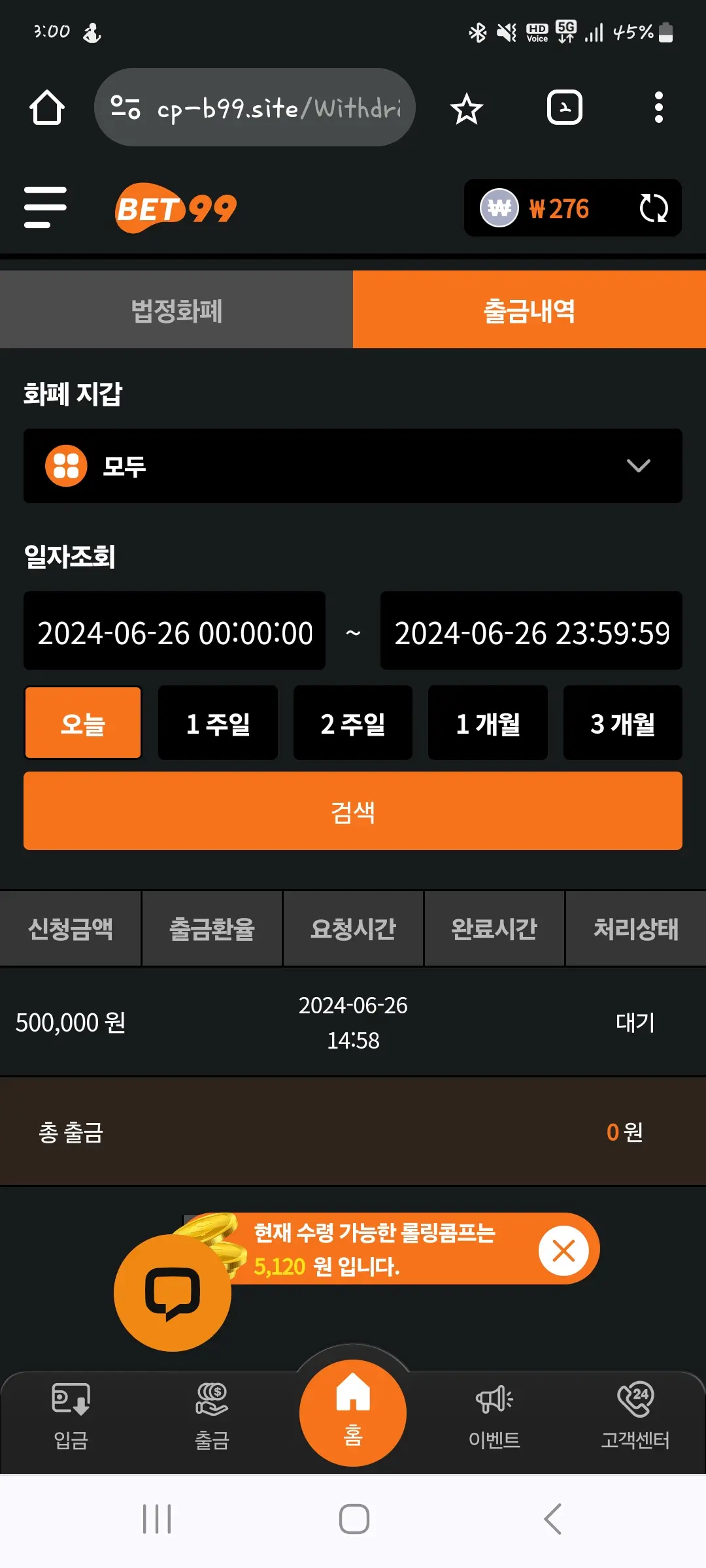Edit the start date 2024-06-26 00:00:00
This screenshot has width=706, height=1568.
point(175,631)
